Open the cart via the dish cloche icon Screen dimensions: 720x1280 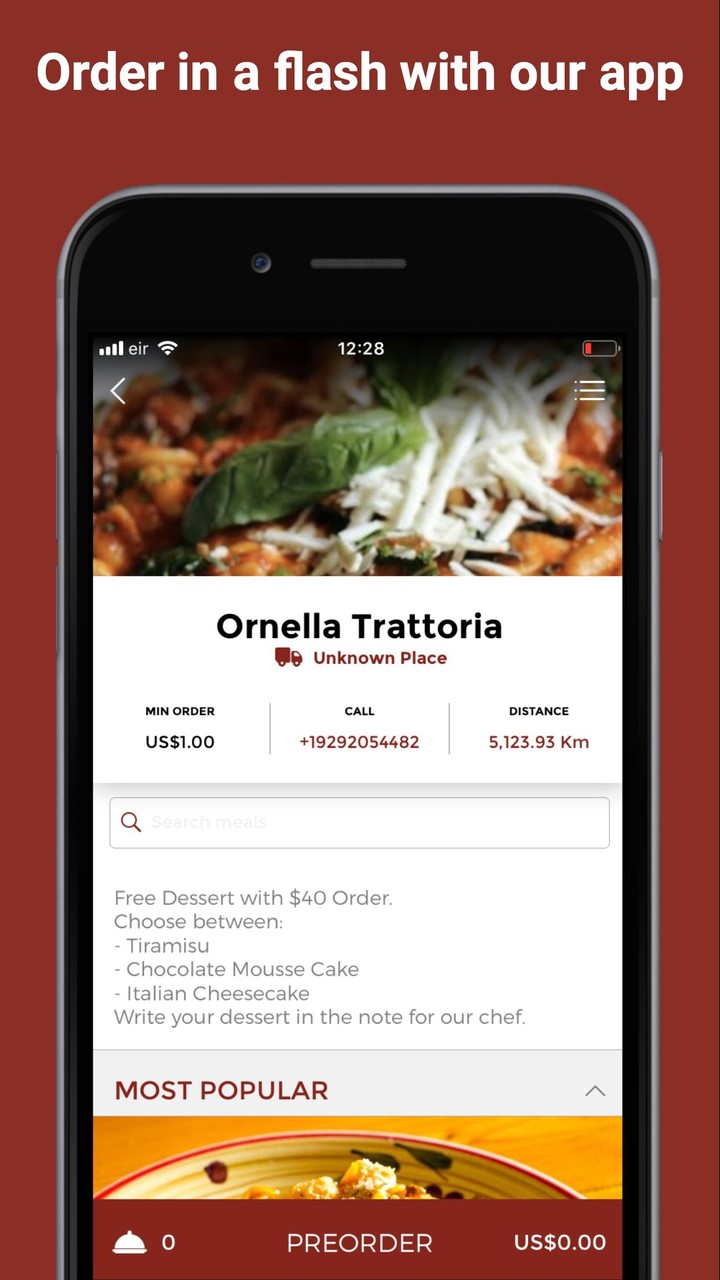pos(131,1242)
